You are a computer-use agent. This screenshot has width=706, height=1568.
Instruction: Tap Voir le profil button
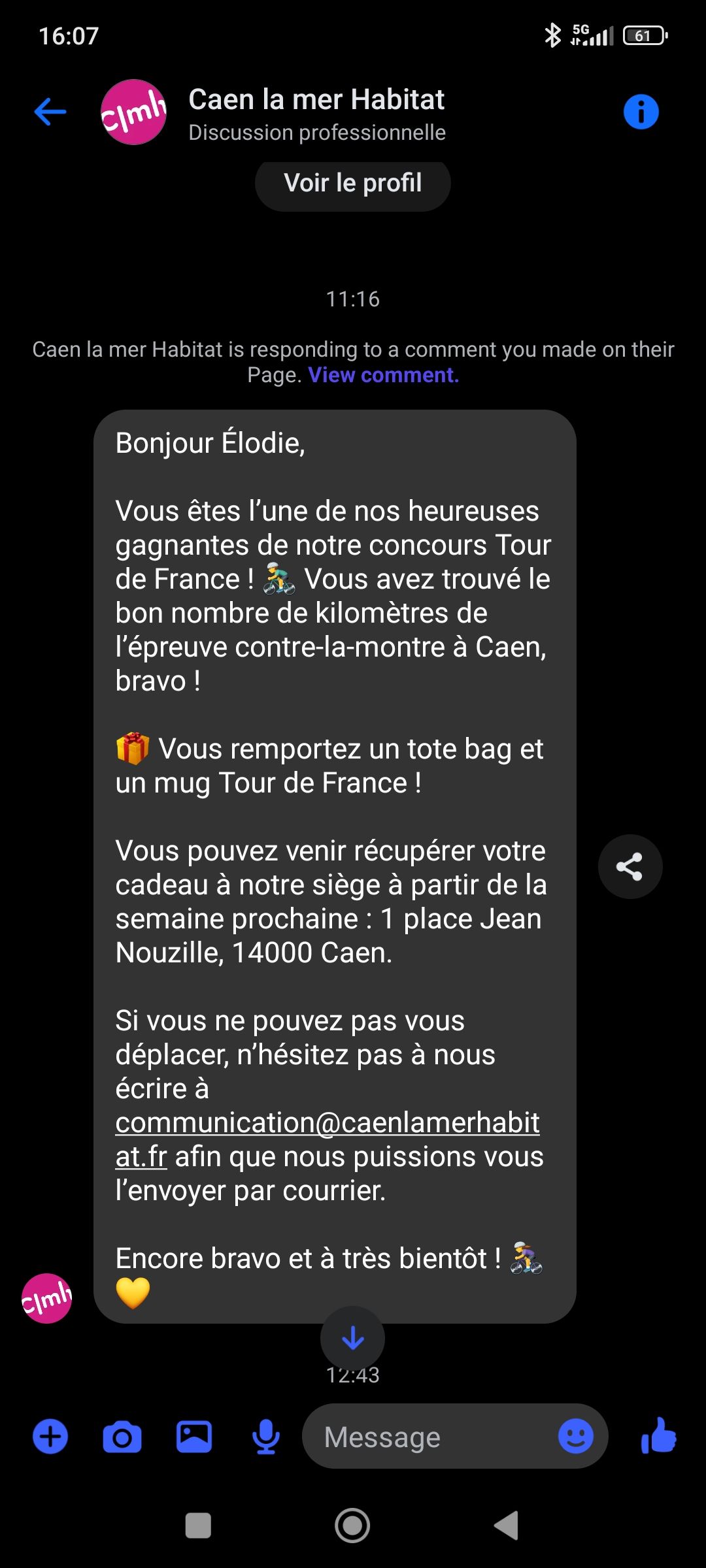353,184
